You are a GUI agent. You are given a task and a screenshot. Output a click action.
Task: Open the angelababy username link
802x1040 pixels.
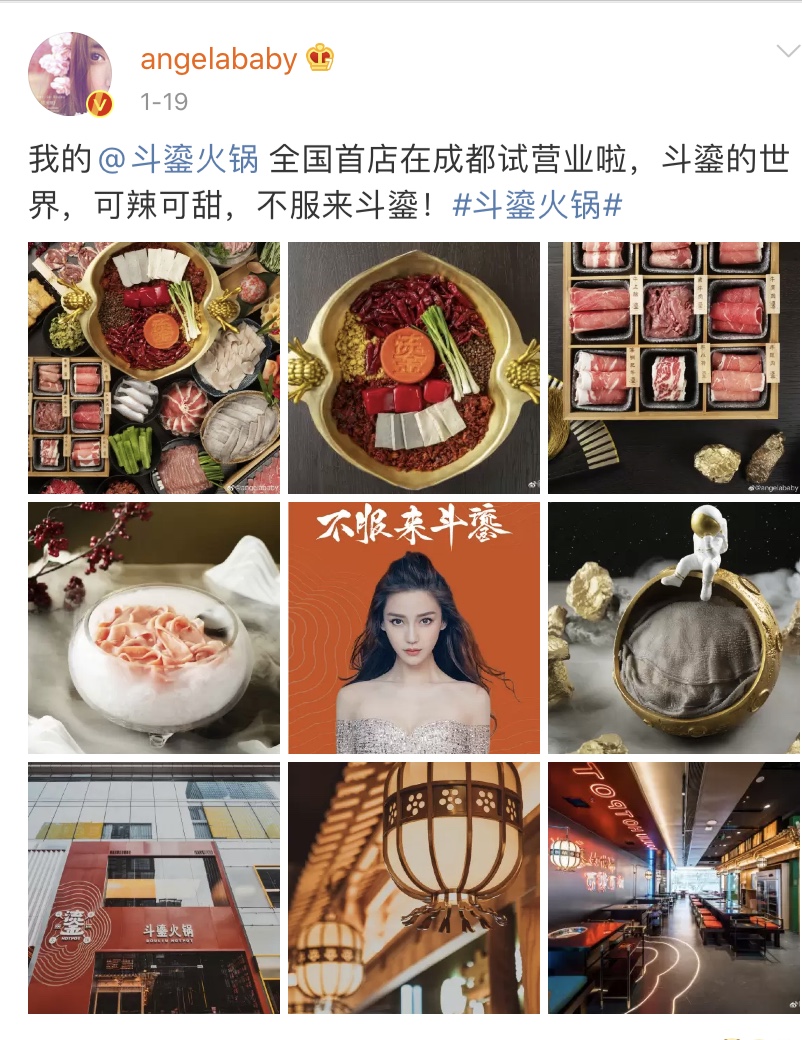tap(218, 58)
